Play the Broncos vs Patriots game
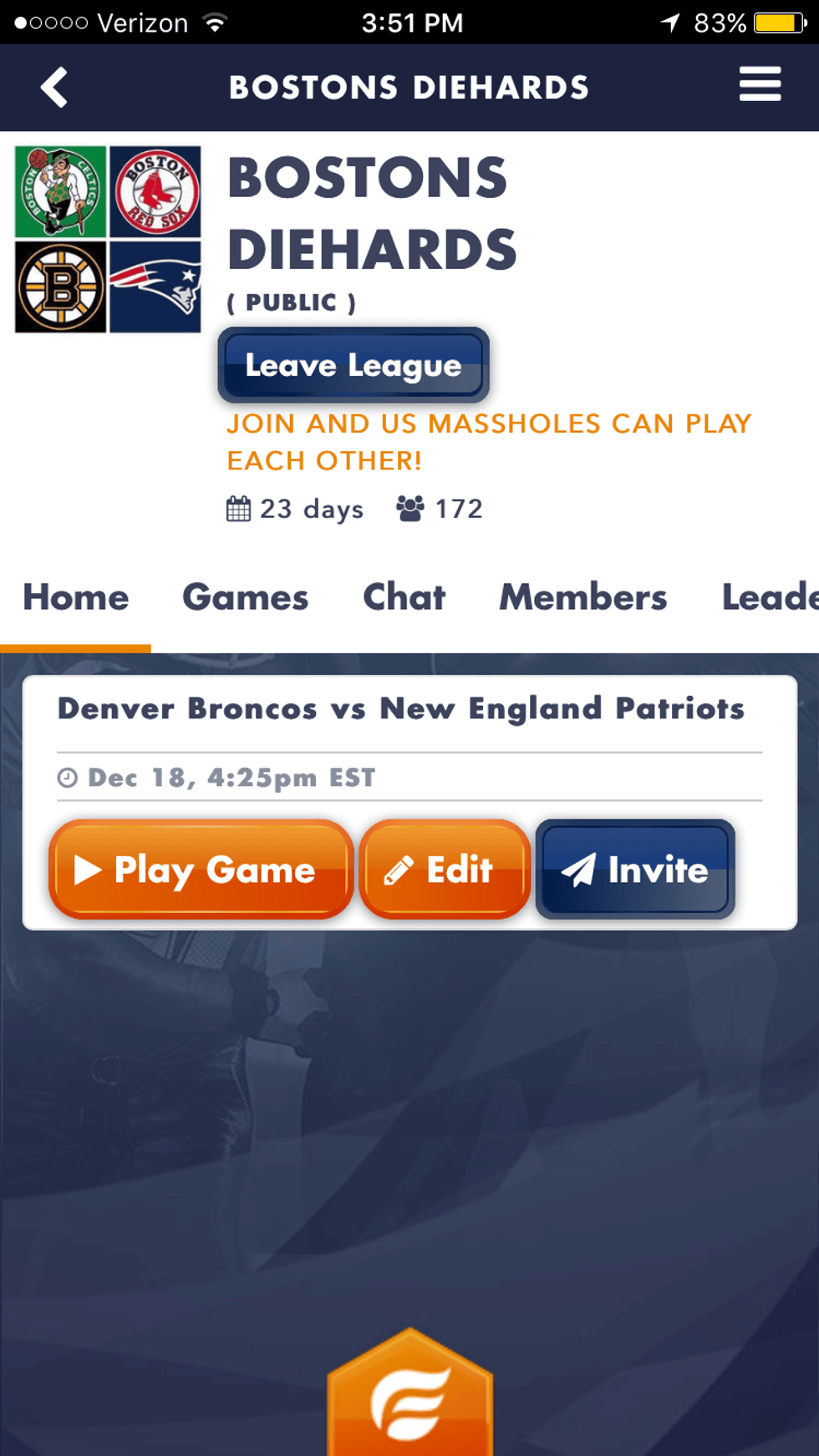 click(201, 870)
